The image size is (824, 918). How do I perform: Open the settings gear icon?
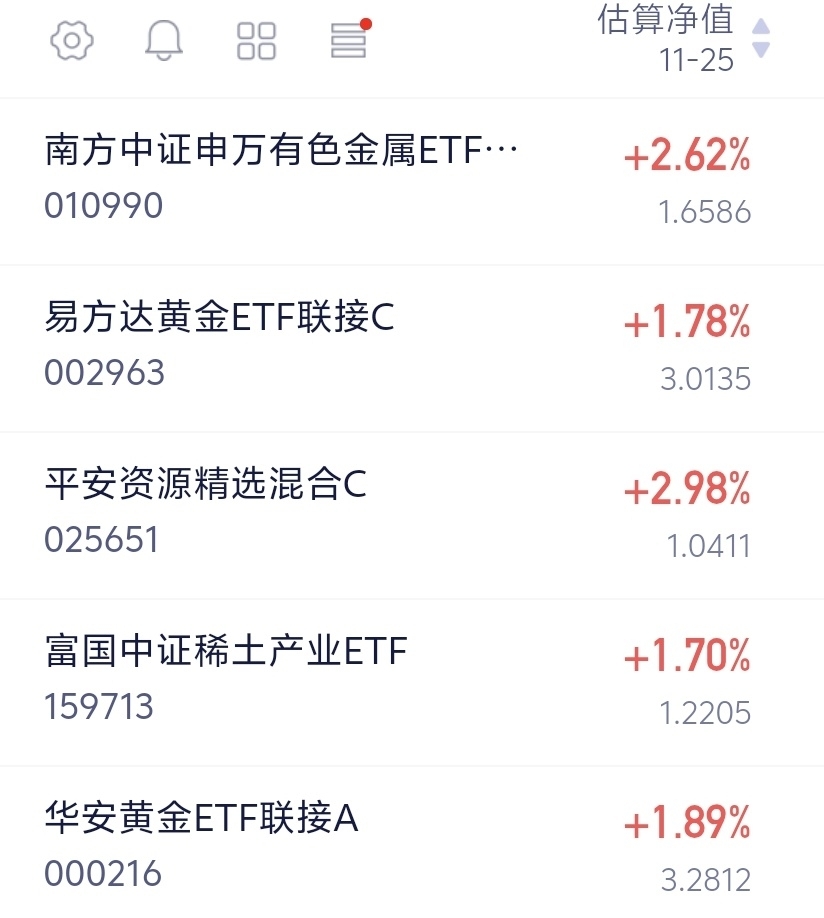point(71,40)
